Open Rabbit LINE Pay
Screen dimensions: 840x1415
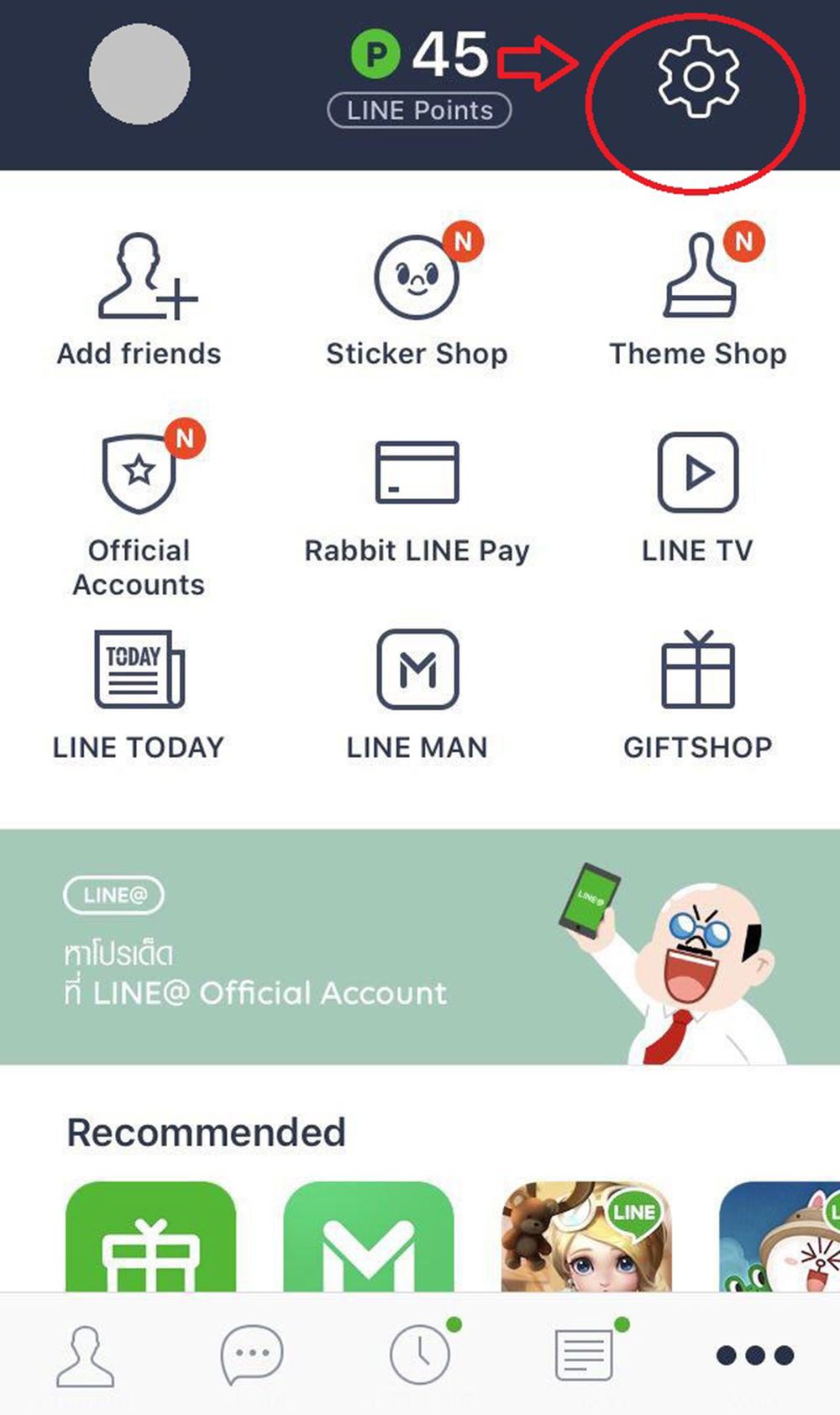coord(417,502)
